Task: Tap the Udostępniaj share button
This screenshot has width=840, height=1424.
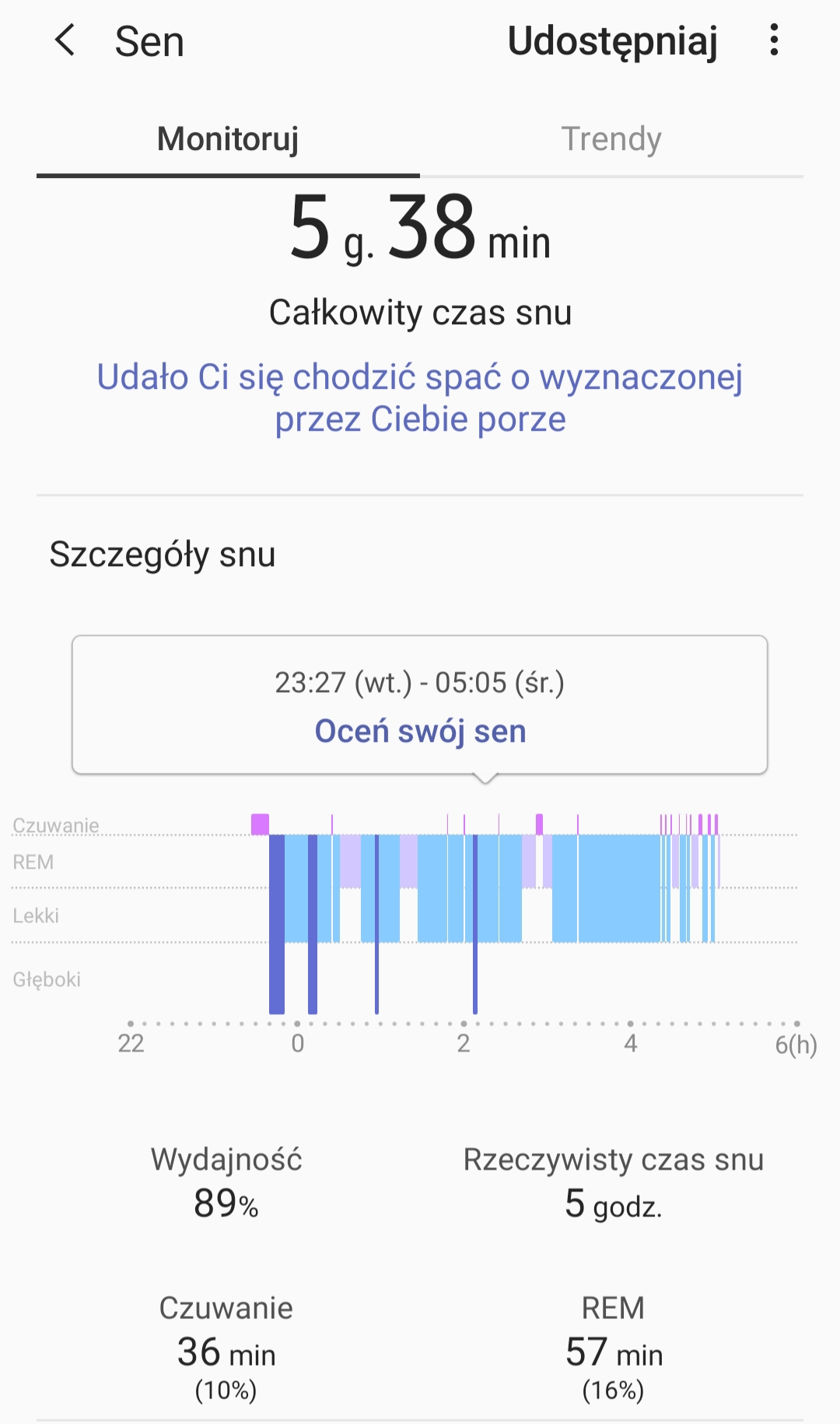Action: [x=612, y=41]
